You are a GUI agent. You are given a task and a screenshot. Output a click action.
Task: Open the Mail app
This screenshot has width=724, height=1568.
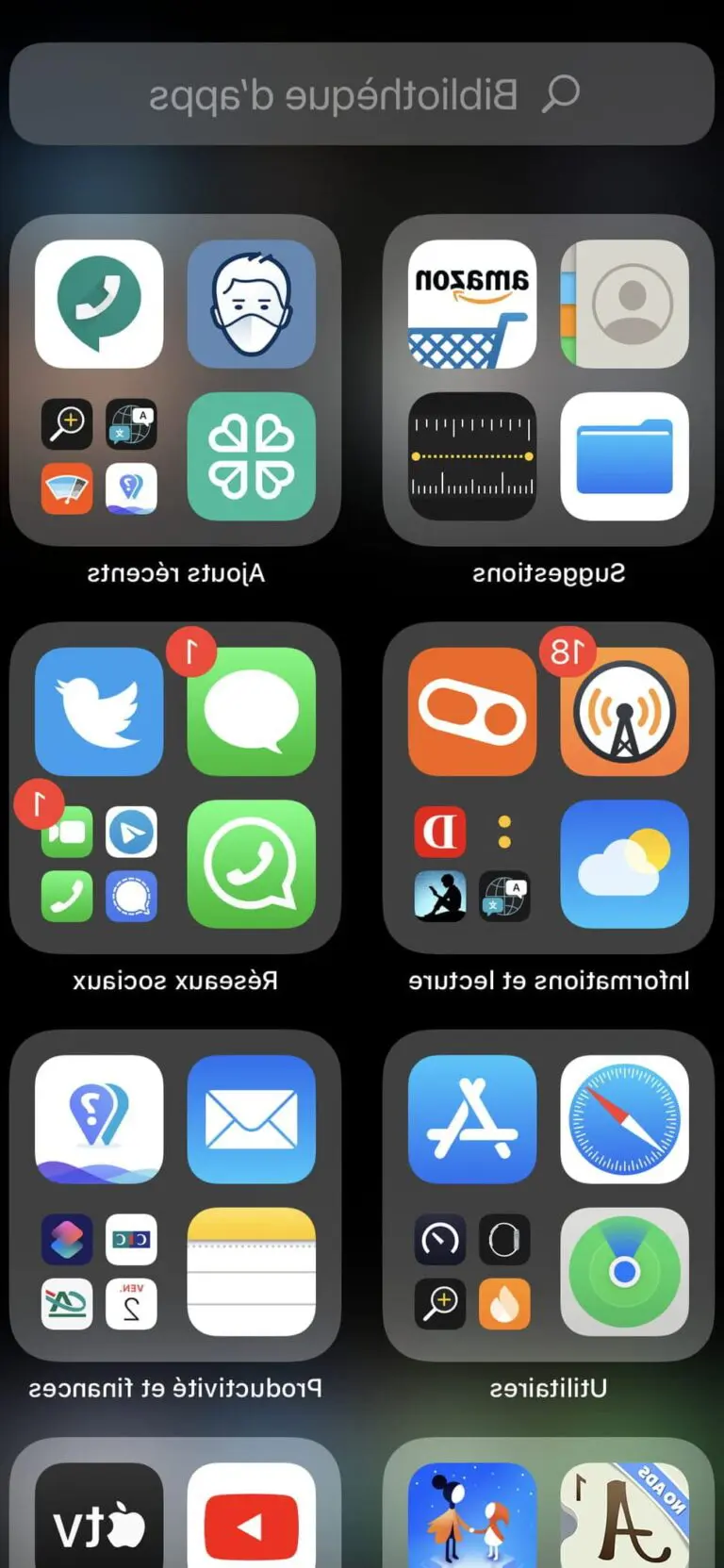(251, 1119)
